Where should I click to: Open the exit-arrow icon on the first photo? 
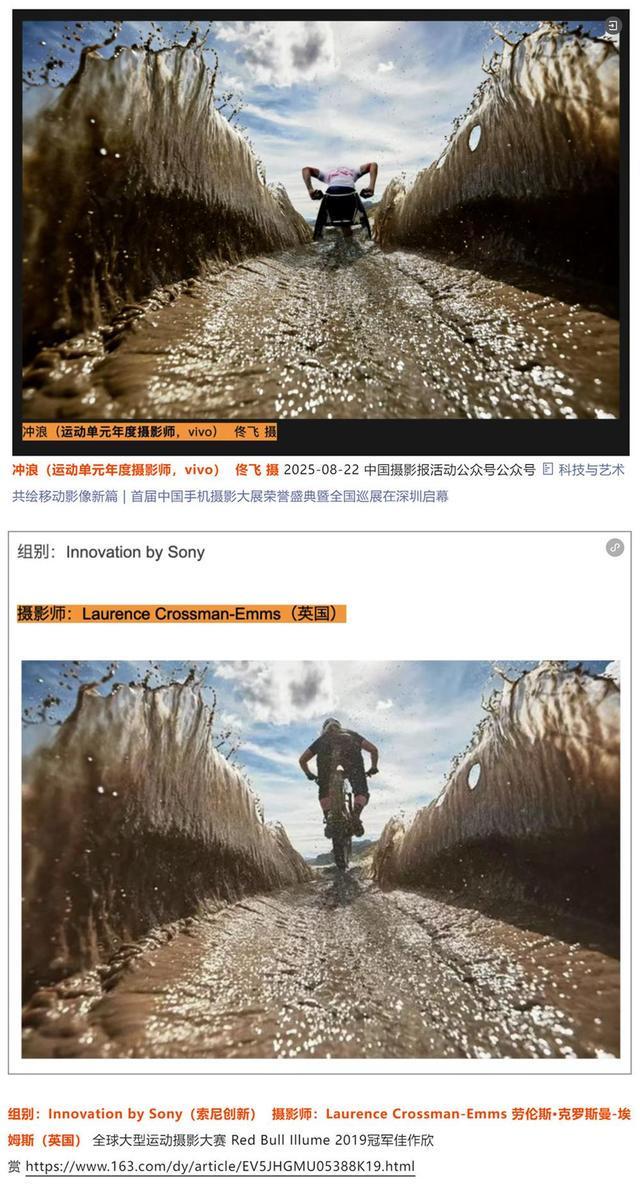pos(613,27)
